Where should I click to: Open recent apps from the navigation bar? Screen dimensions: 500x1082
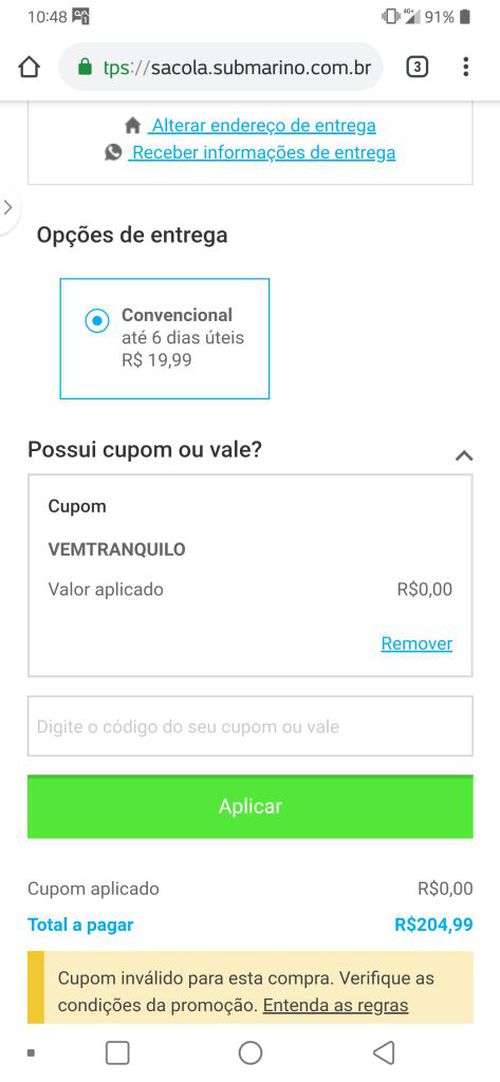[x=117, y=1053]
